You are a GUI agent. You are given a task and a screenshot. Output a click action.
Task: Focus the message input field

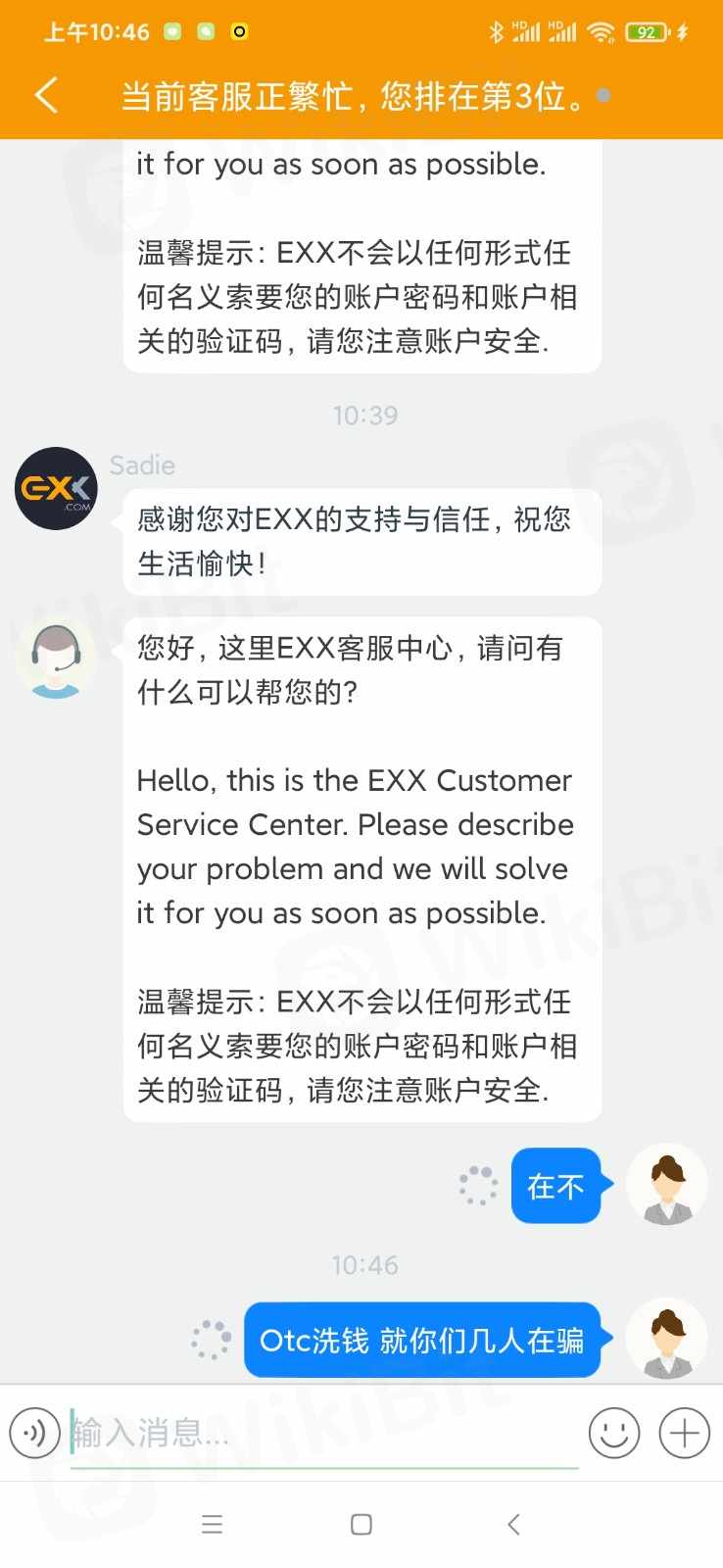click(x=323, y=1434)
